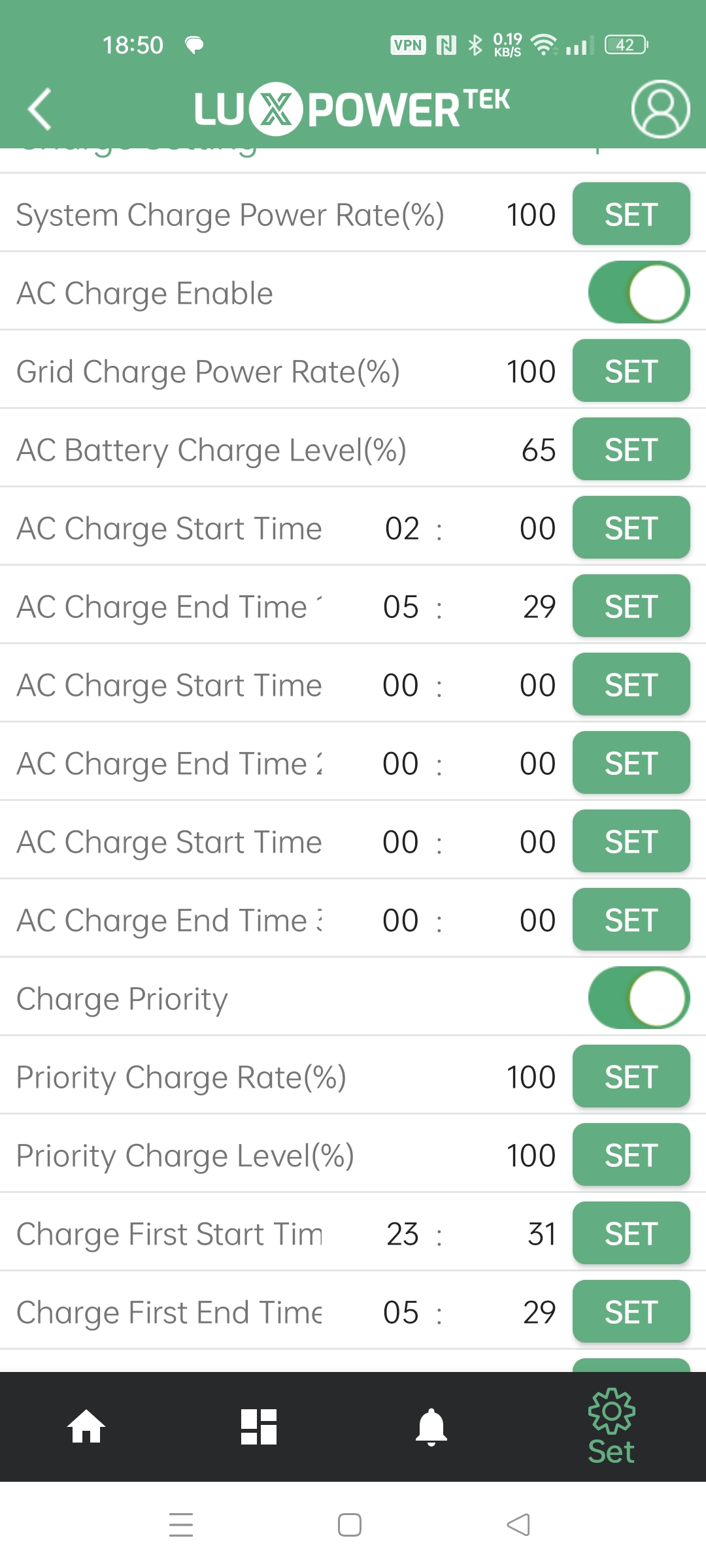The height and width of the screenshot is (1568, 706).
Task: Edit the hour field of Charge First Start Time
Action: pos(402,1234)
